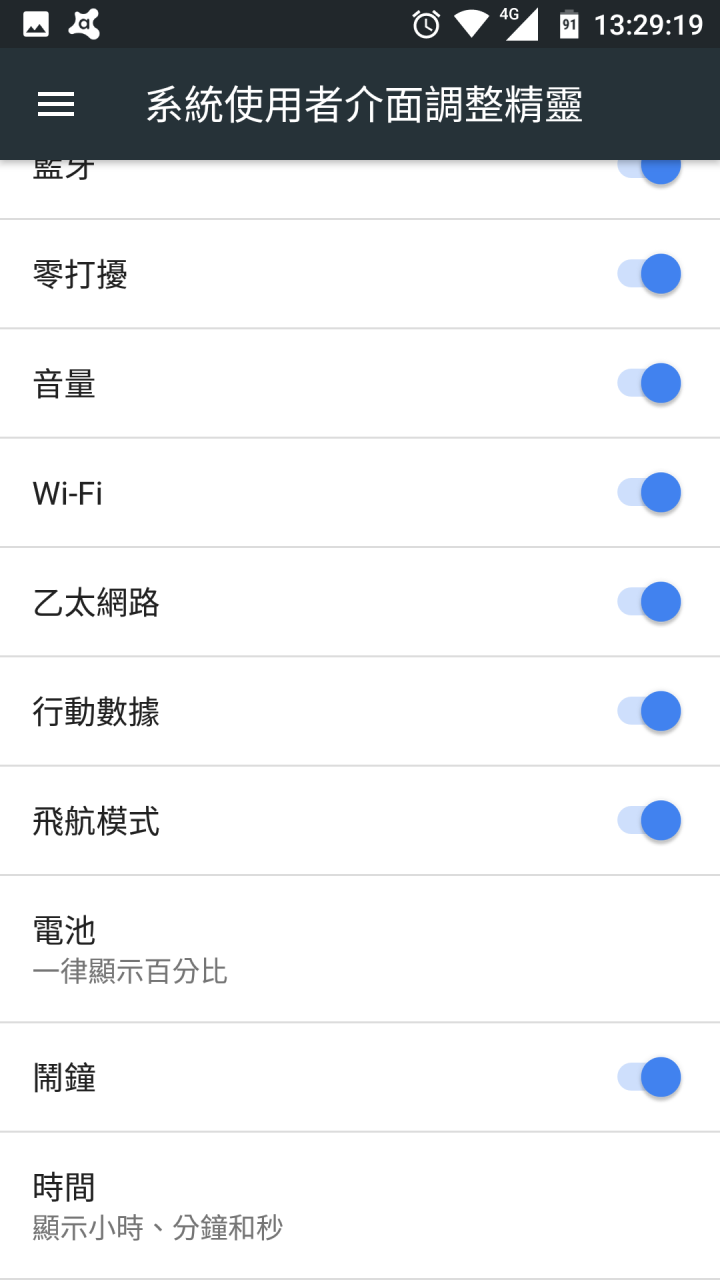Image resolution: width=720 pixels, height=1280 pixels.
Task: Toggle the 乙太網路 switch
Action: point(648,602)
